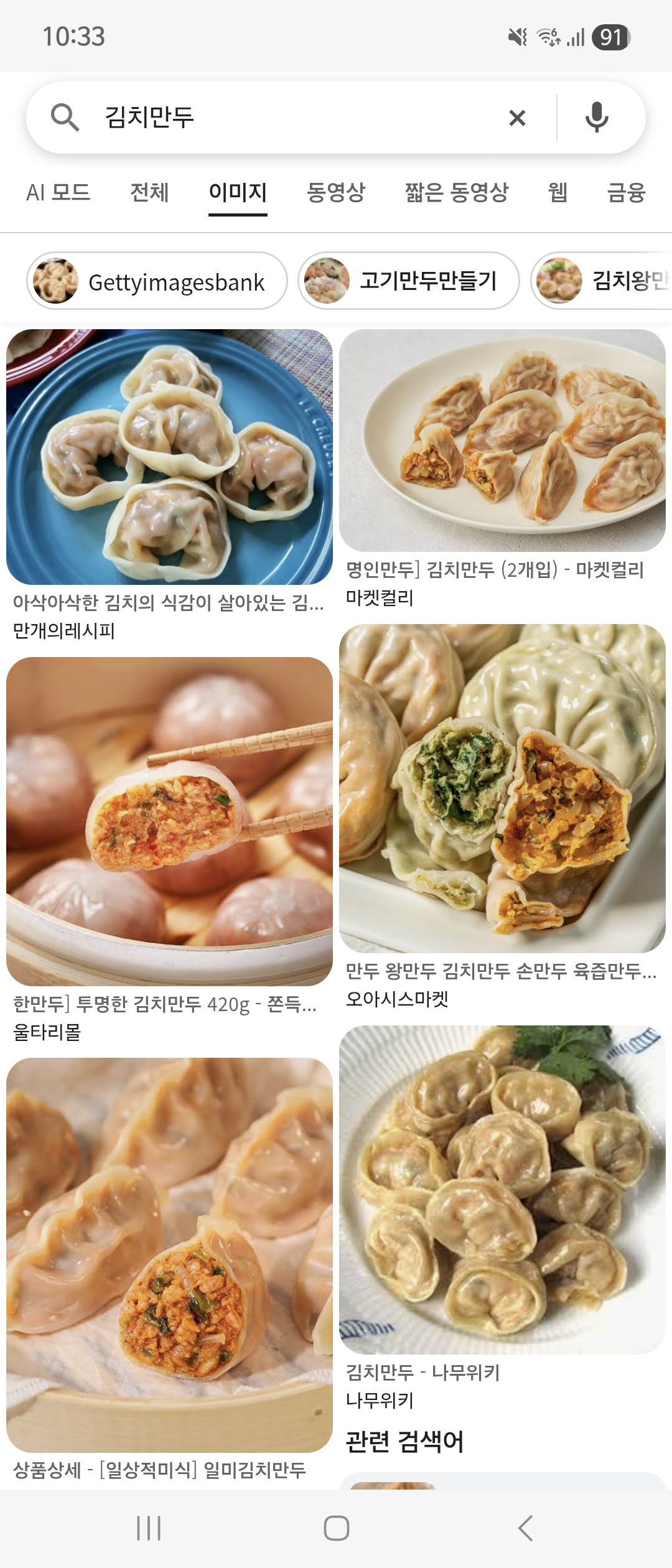Open the 짧은 동영상 tab
Image resolution: width=672 pixels, height=1568 pixels.
pyautogui.click(x=457, y=192)
